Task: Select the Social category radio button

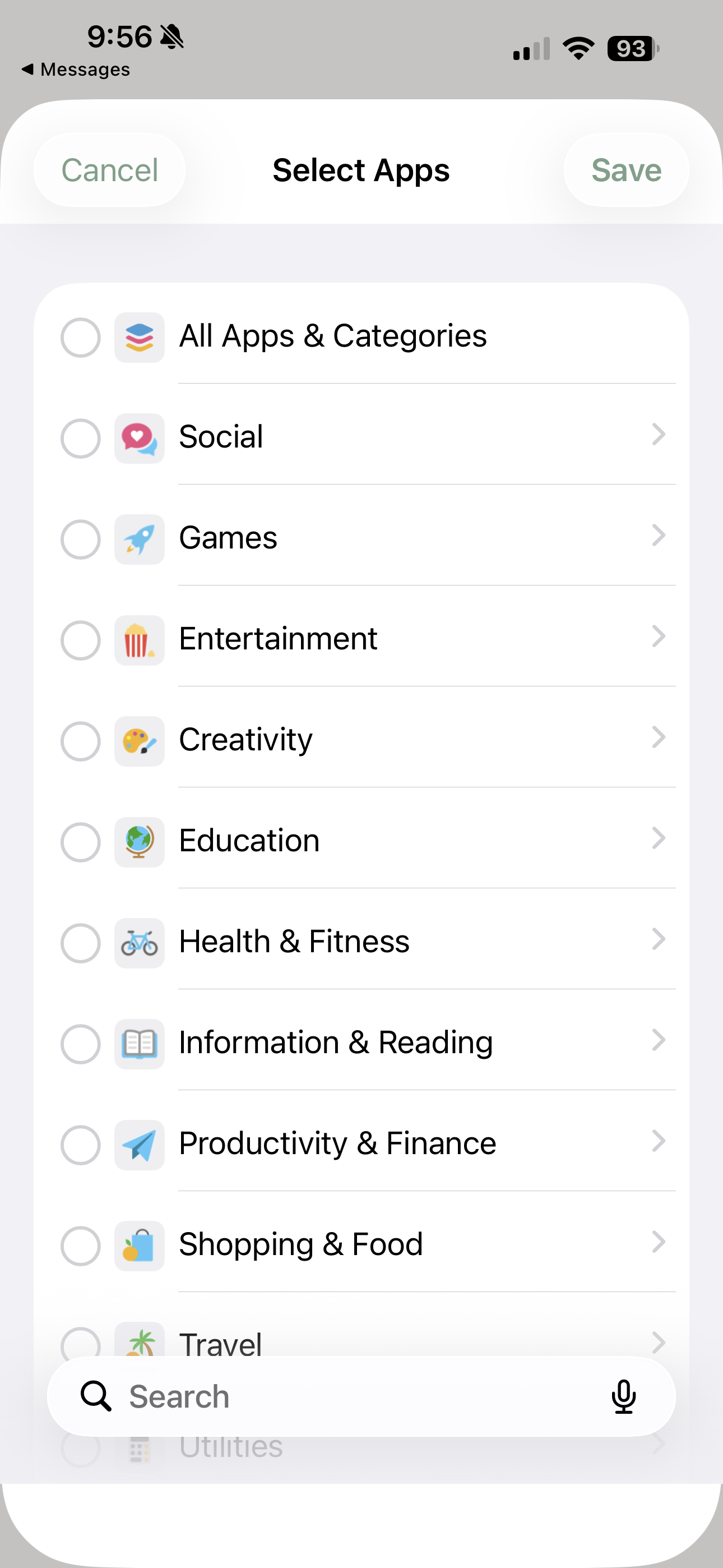Action: [x=80, y=438]
